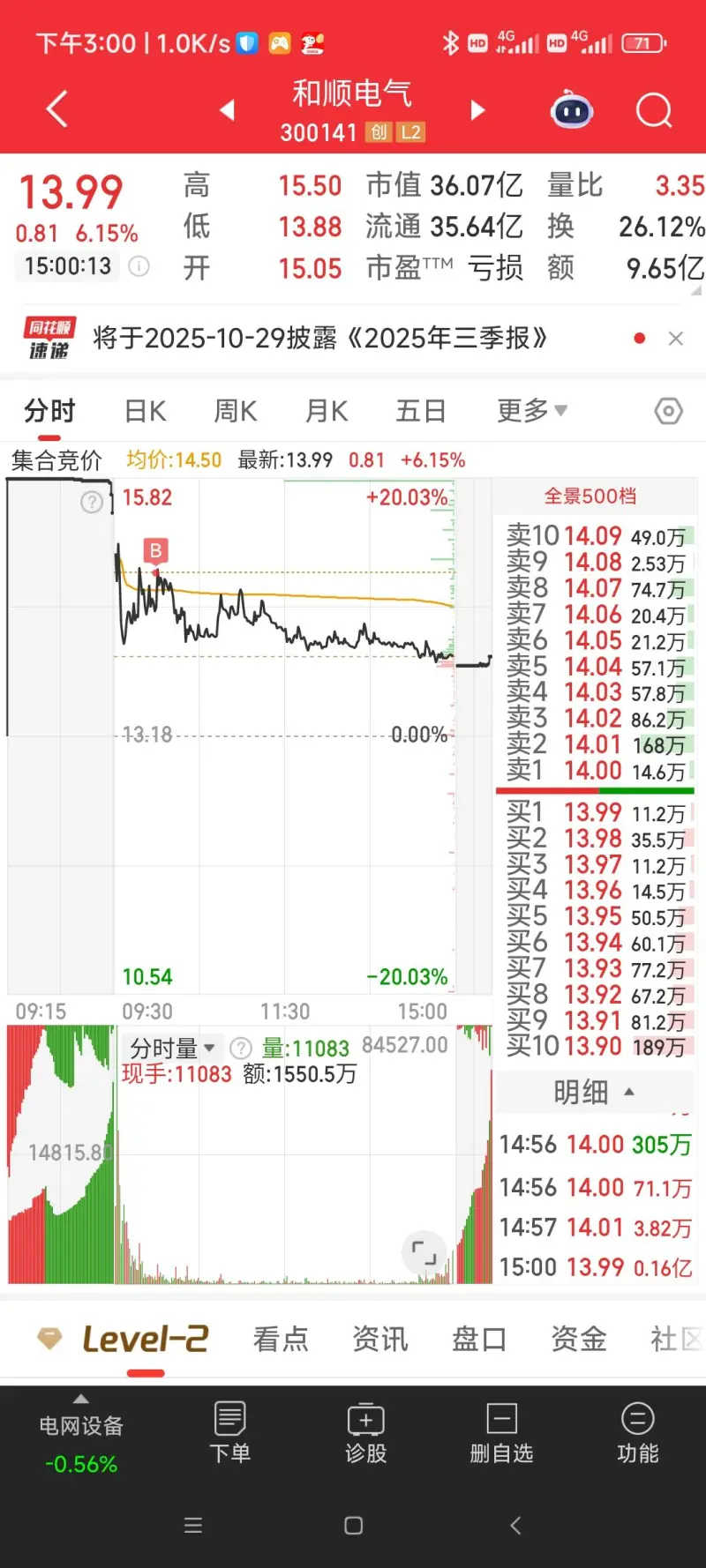The image size is (706, 1568).
Task: Remove stock via 删自选
Action: tap(501, 1433)
